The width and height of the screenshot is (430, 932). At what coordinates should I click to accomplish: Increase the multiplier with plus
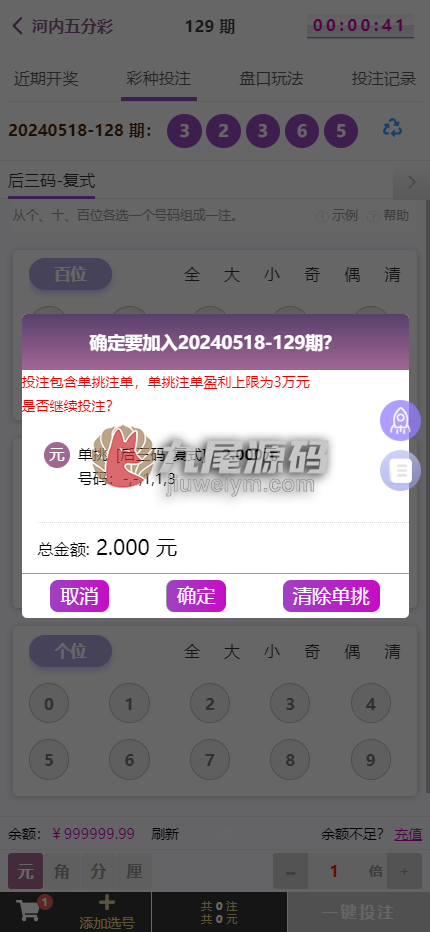click(404, 871)
